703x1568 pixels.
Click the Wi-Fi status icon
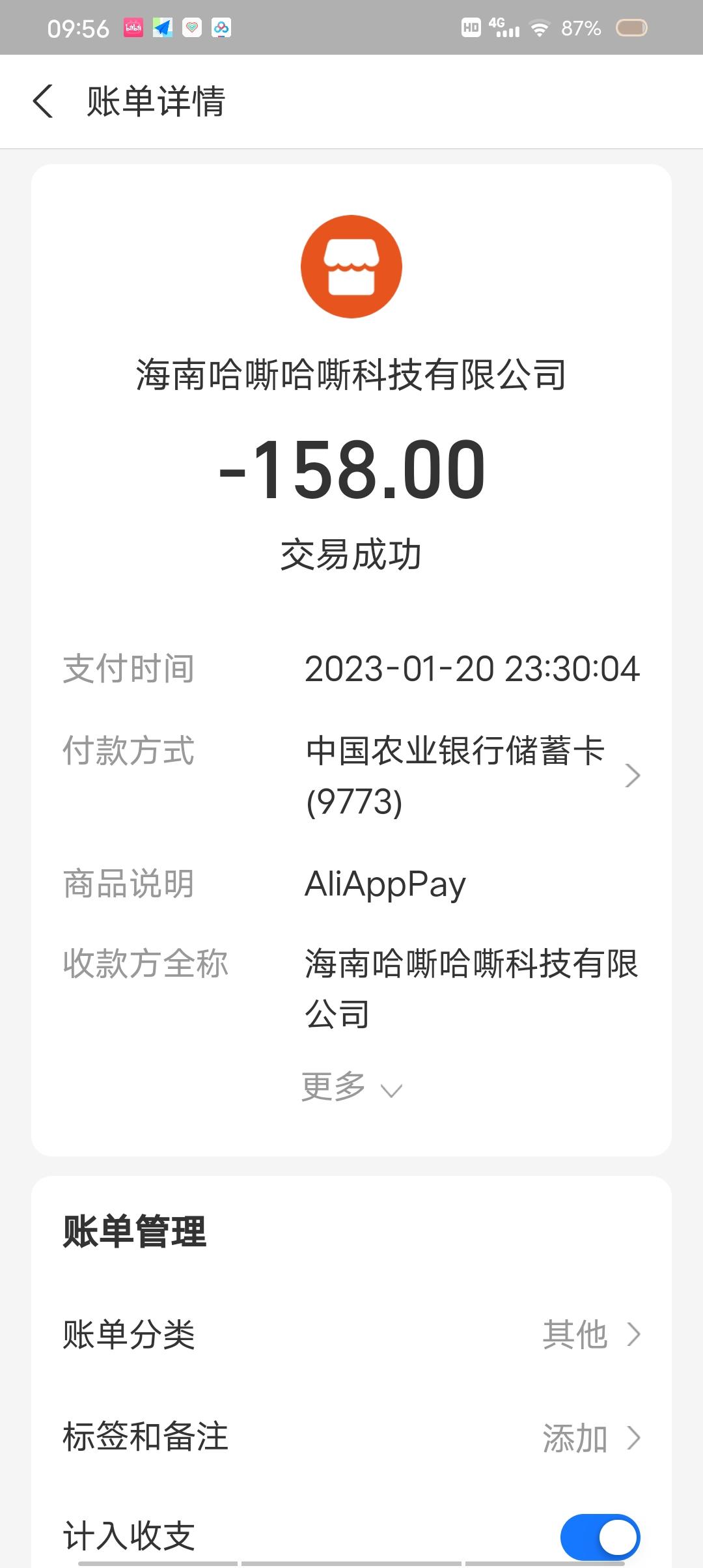point(538,27)
